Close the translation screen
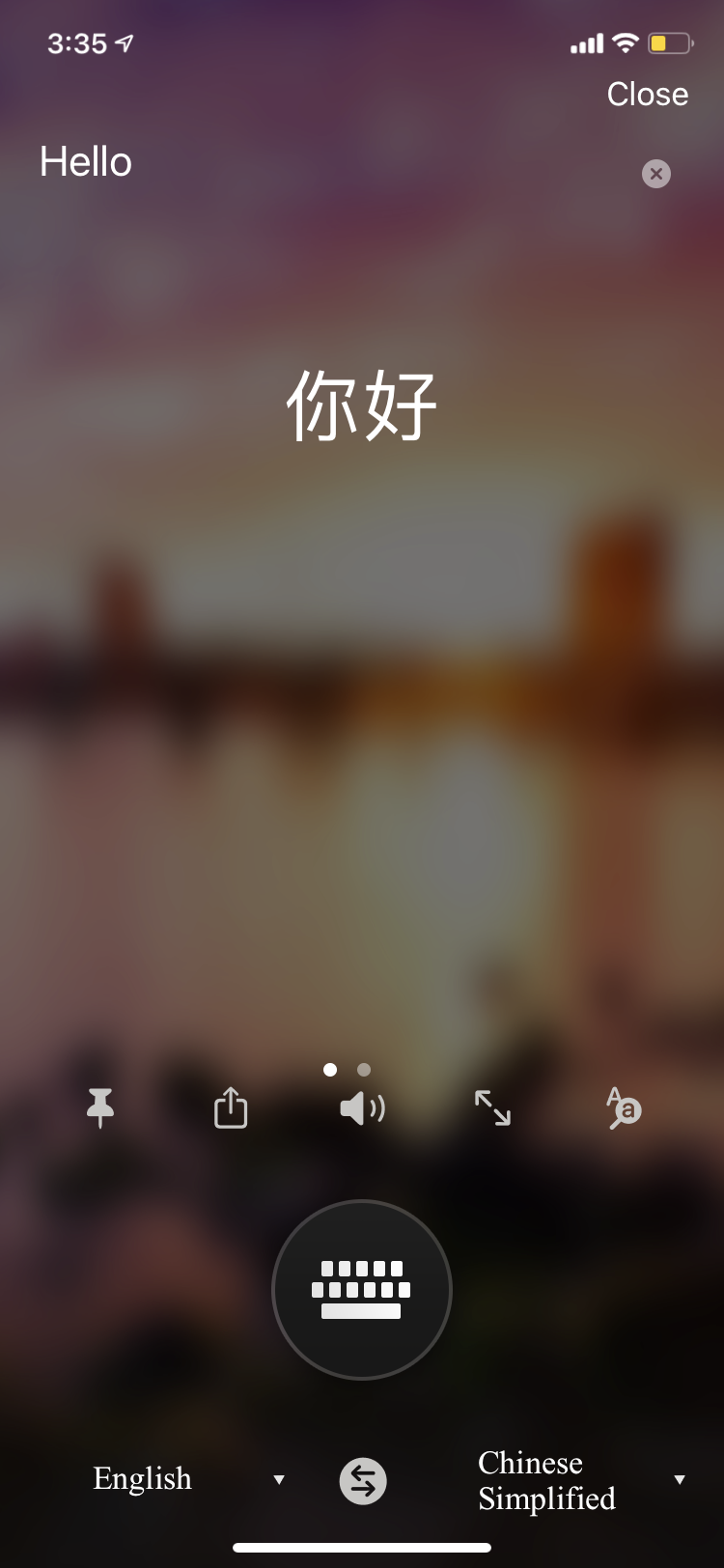Screen dimensions: 724x1568 click(x=647, y=95)
